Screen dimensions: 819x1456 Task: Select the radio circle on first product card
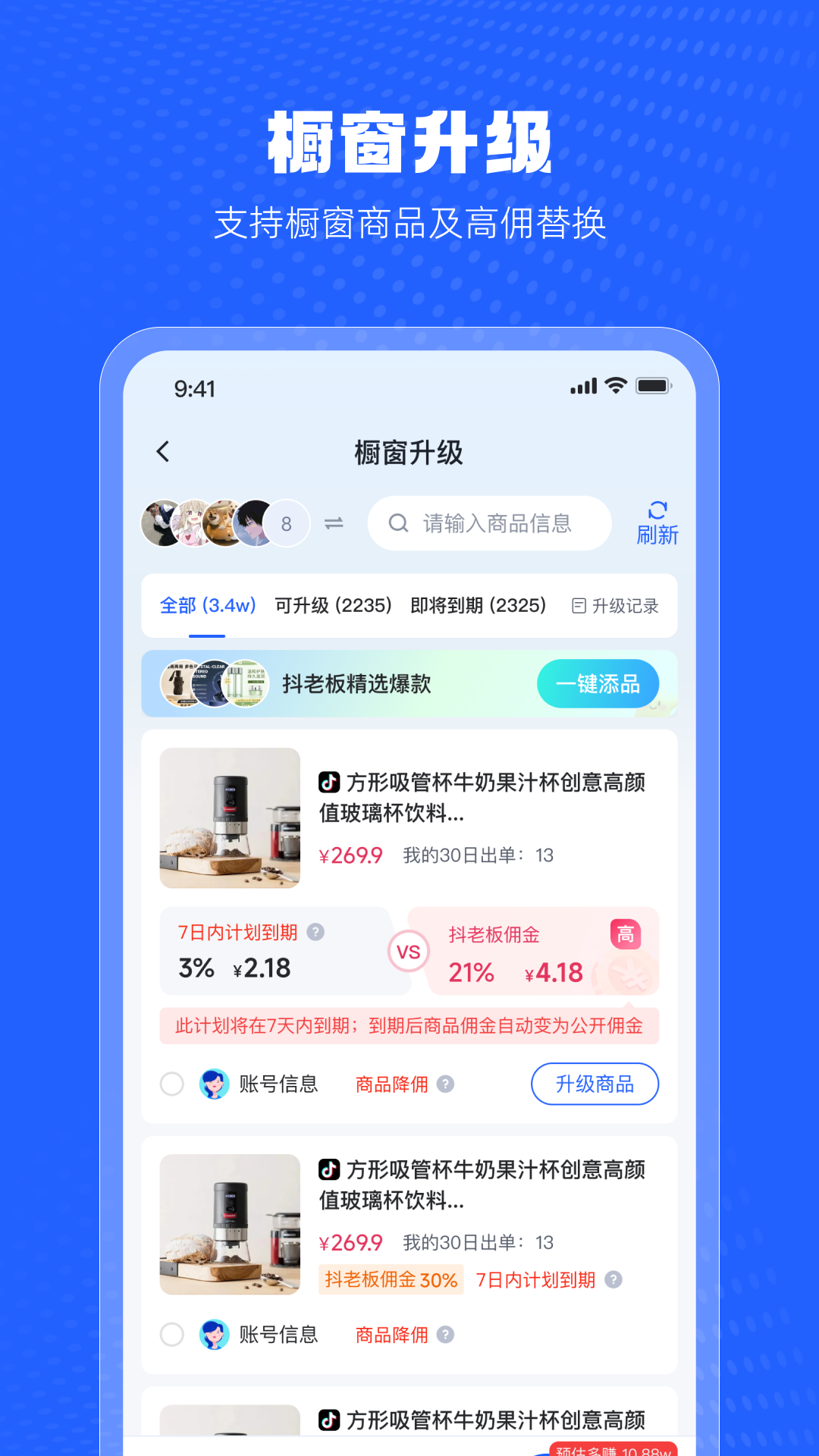tap(171, 1084)
